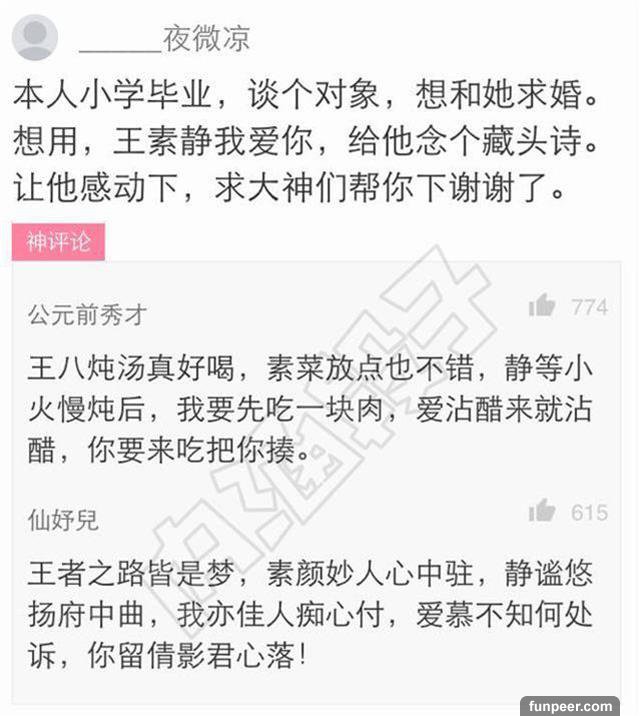Open commenter 仙妤兒's profile
Viewport: 640px width, 716px height.
pyautogui.click(x=63, y=520)
